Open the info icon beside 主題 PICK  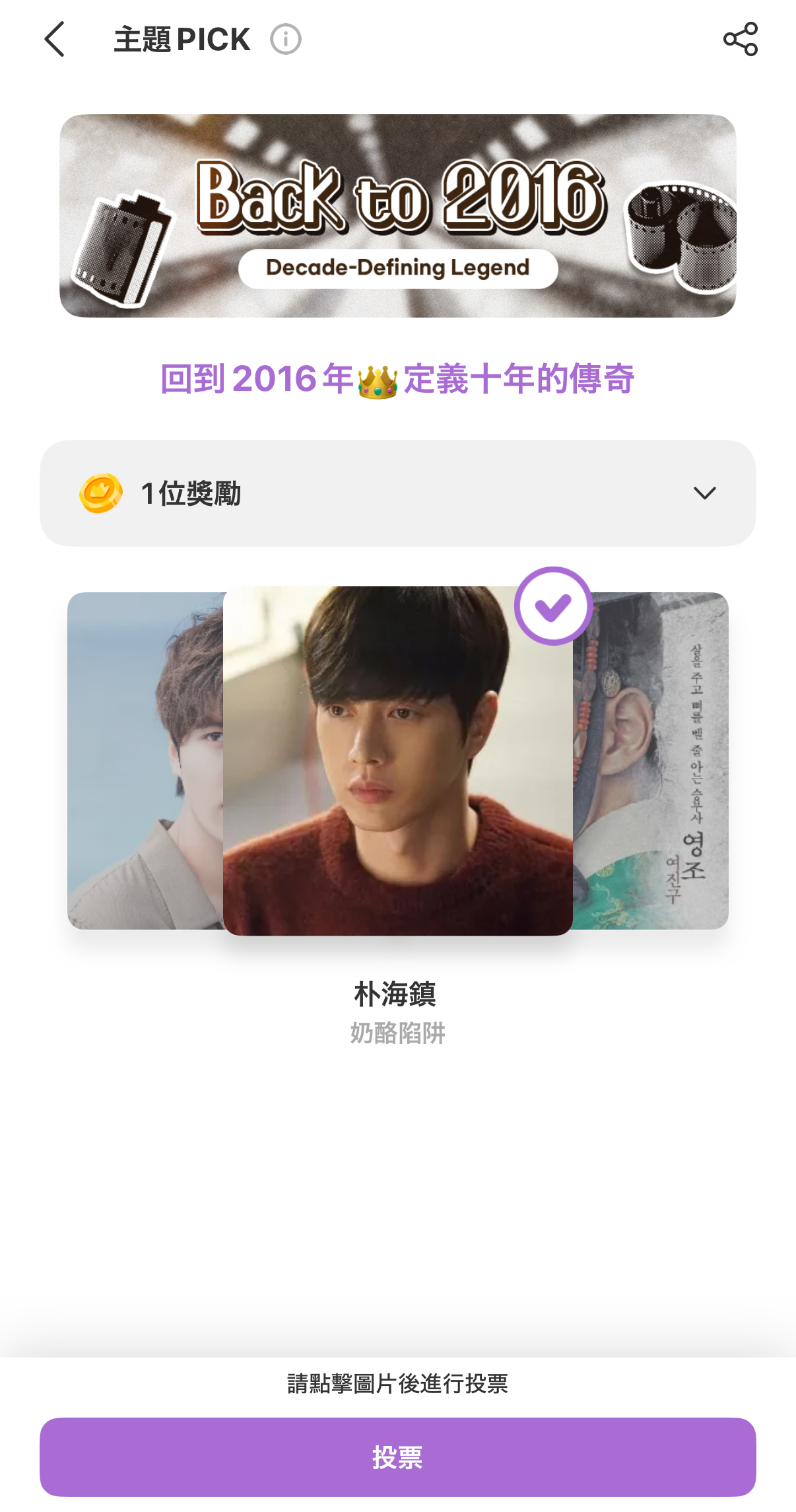click(286, 40)
